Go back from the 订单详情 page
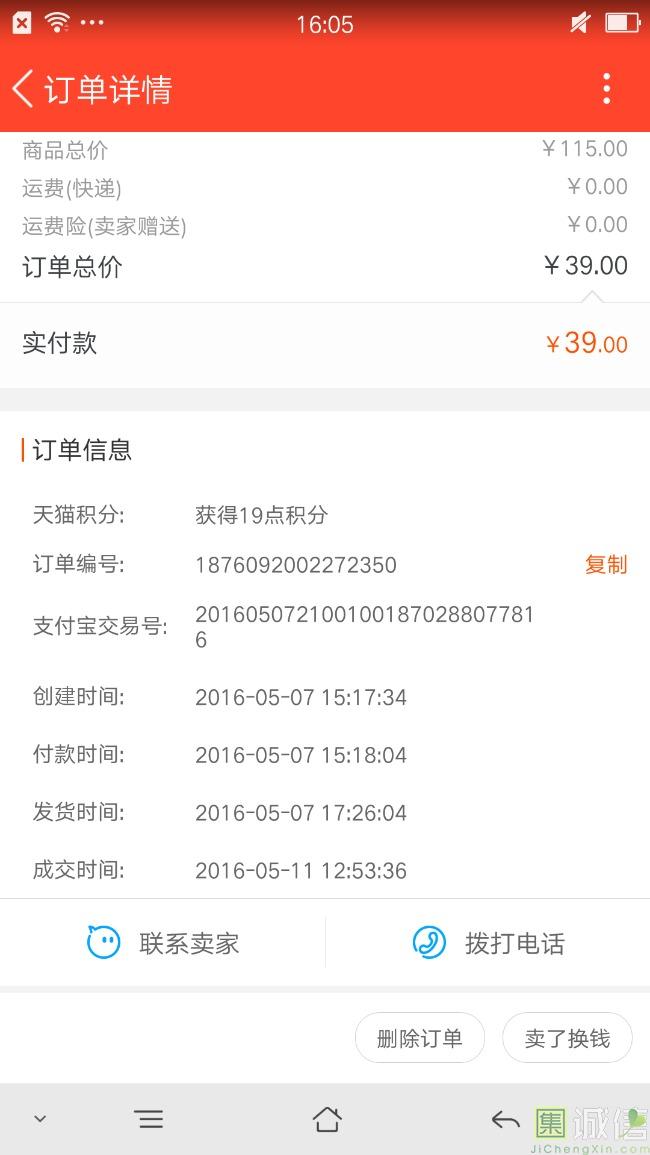The height and width of the screenshot is (1155, 650). click(x=24, y=89)
